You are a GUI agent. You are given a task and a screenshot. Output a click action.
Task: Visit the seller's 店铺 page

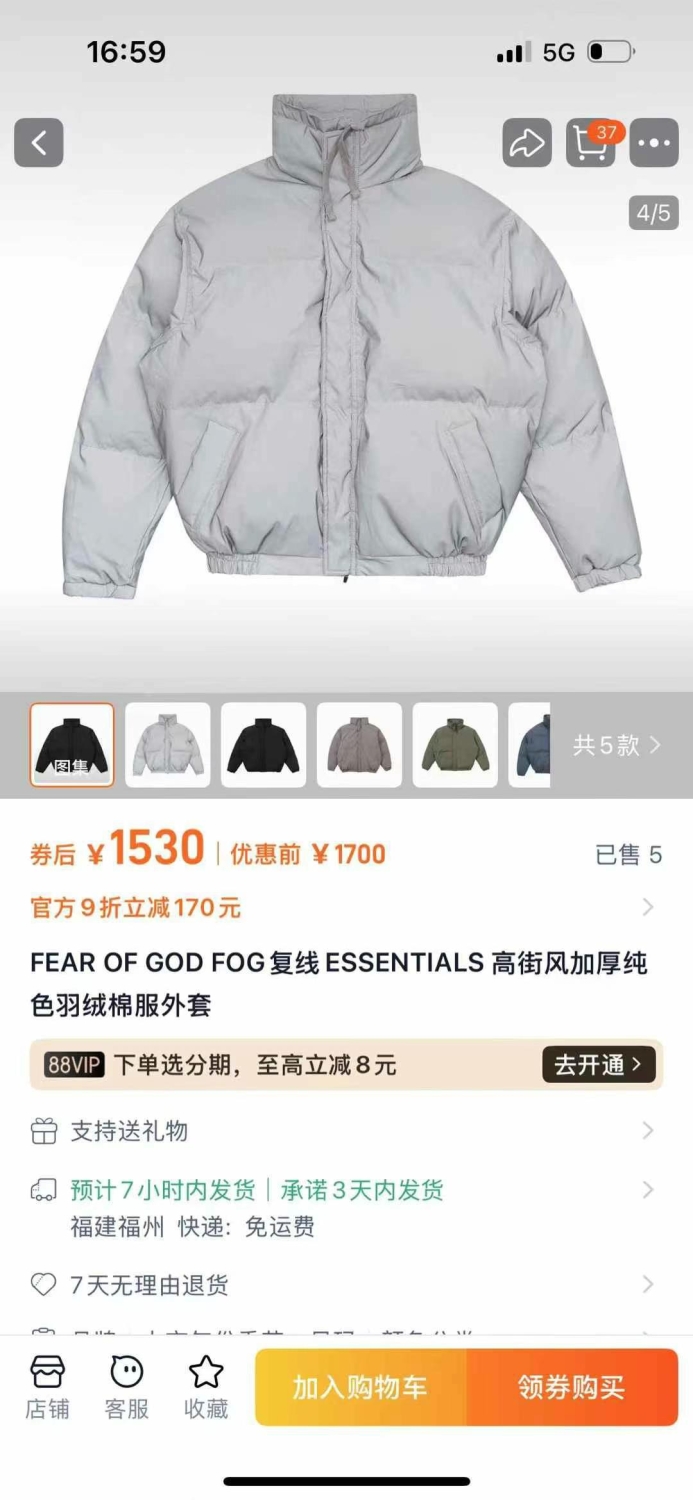point(47,1388)
